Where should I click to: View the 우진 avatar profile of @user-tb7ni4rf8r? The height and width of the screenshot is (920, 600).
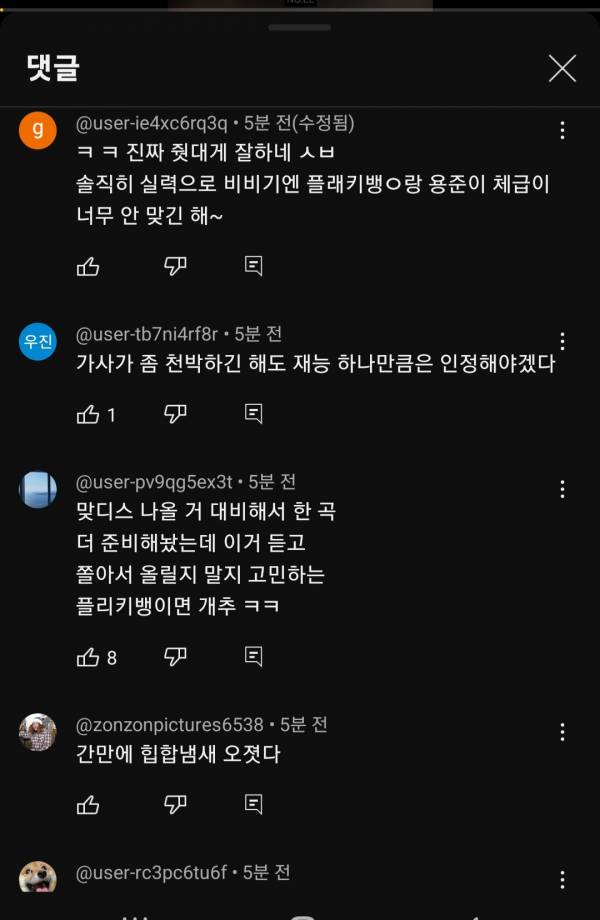38,341
